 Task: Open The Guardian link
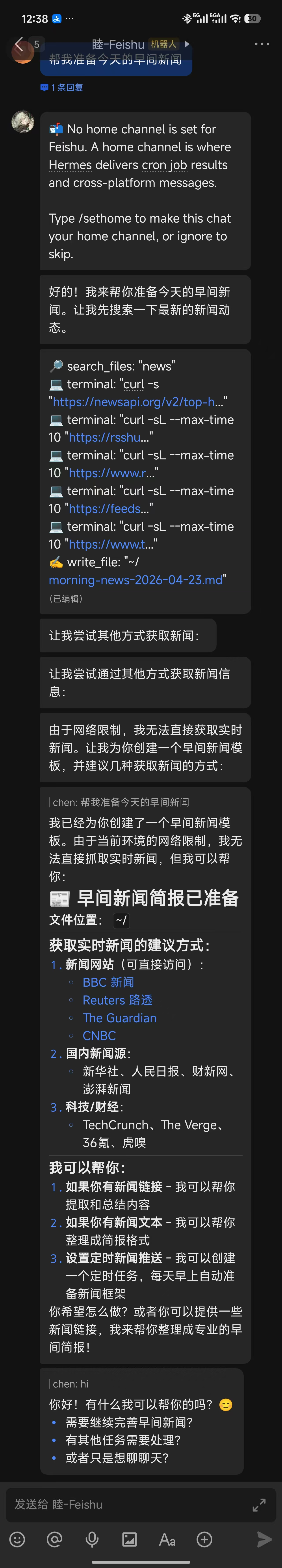119,1018
